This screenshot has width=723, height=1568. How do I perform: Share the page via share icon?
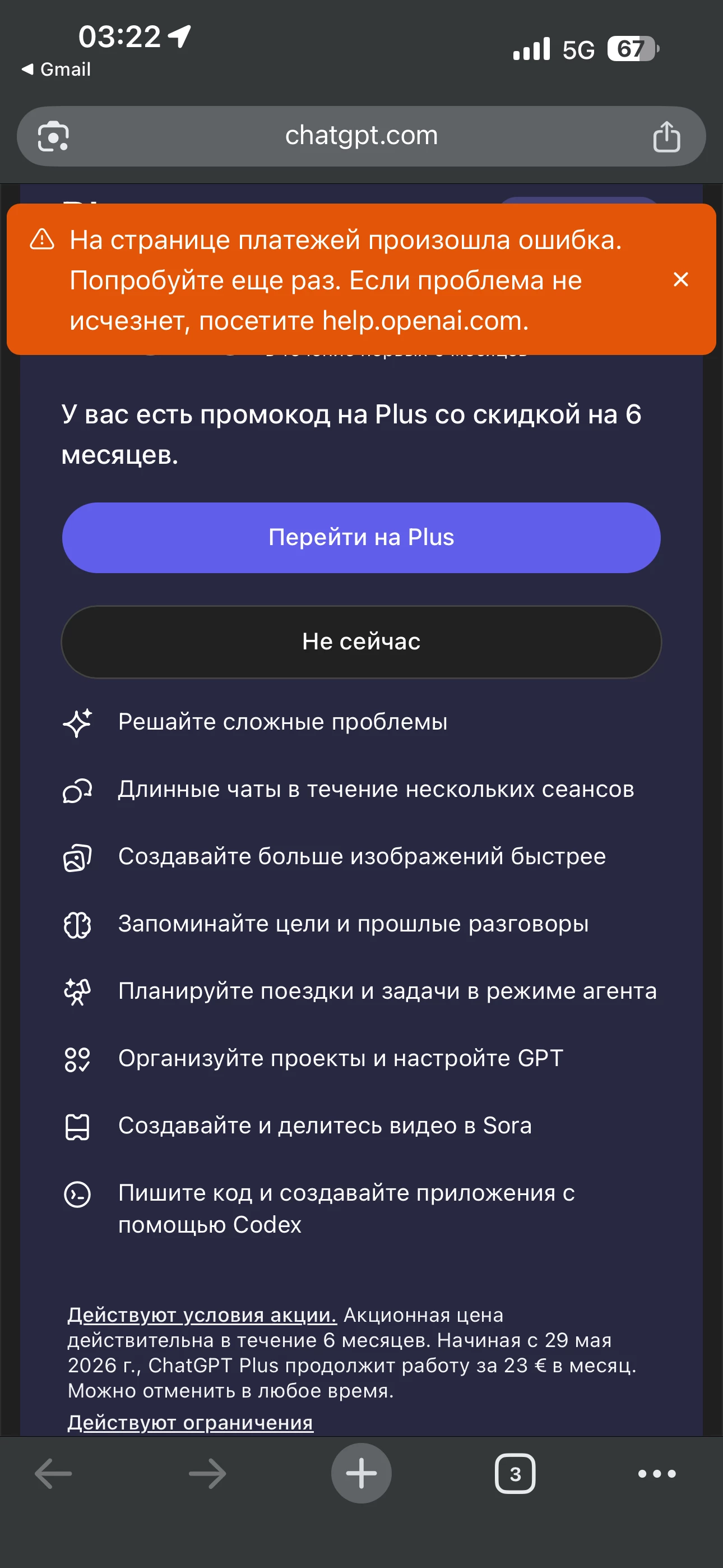(666, 136)
